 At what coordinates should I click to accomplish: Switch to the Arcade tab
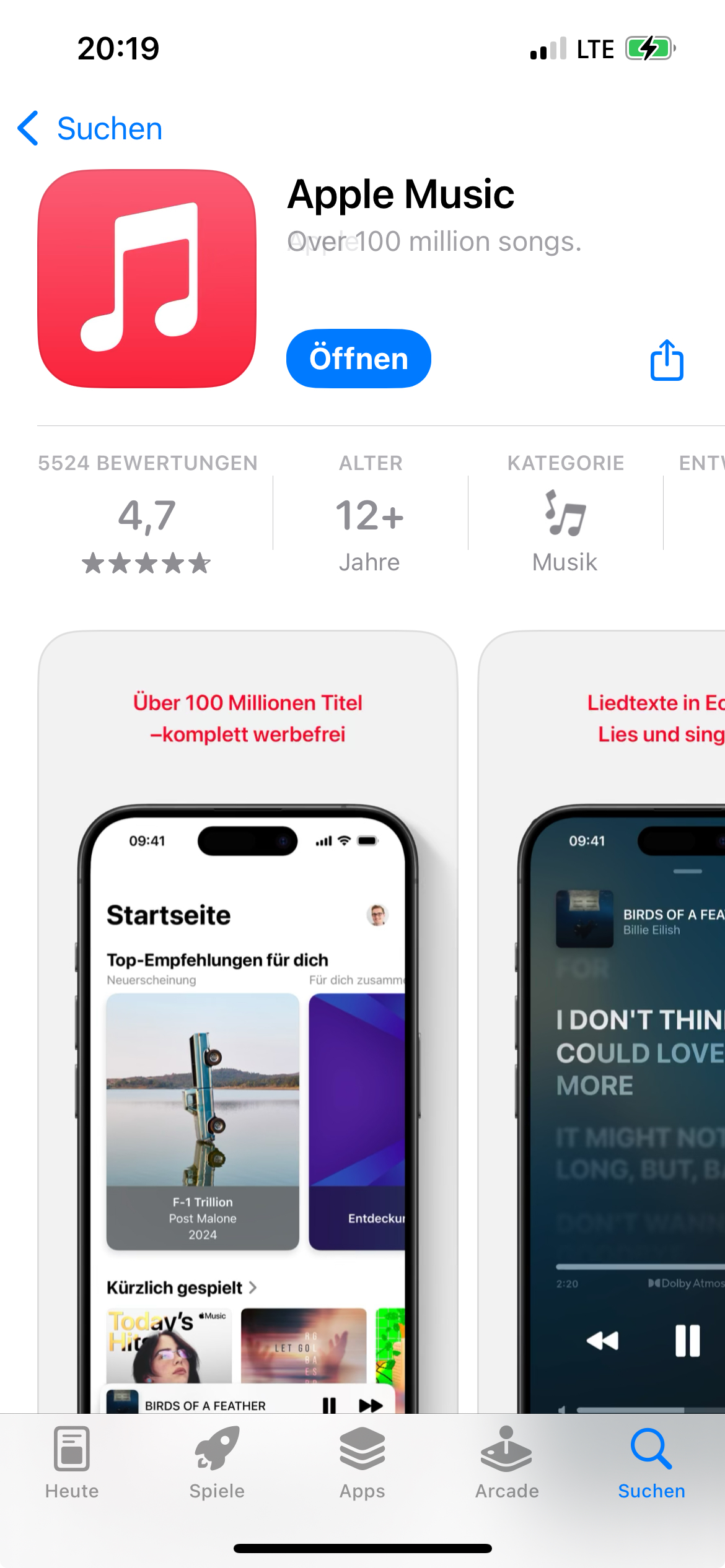[507, 1463]
